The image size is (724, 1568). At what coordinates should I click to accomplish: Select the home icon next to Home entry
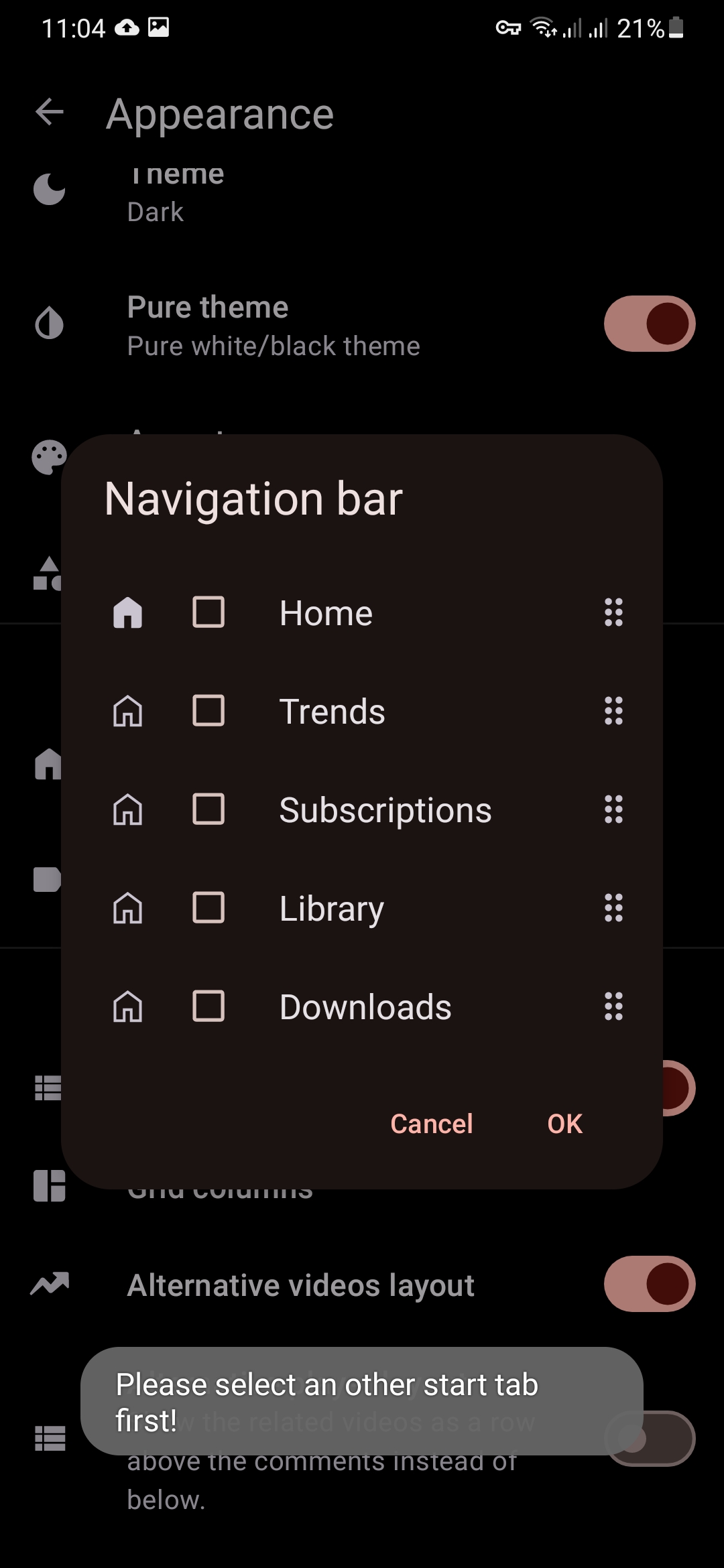click(129, 612)
